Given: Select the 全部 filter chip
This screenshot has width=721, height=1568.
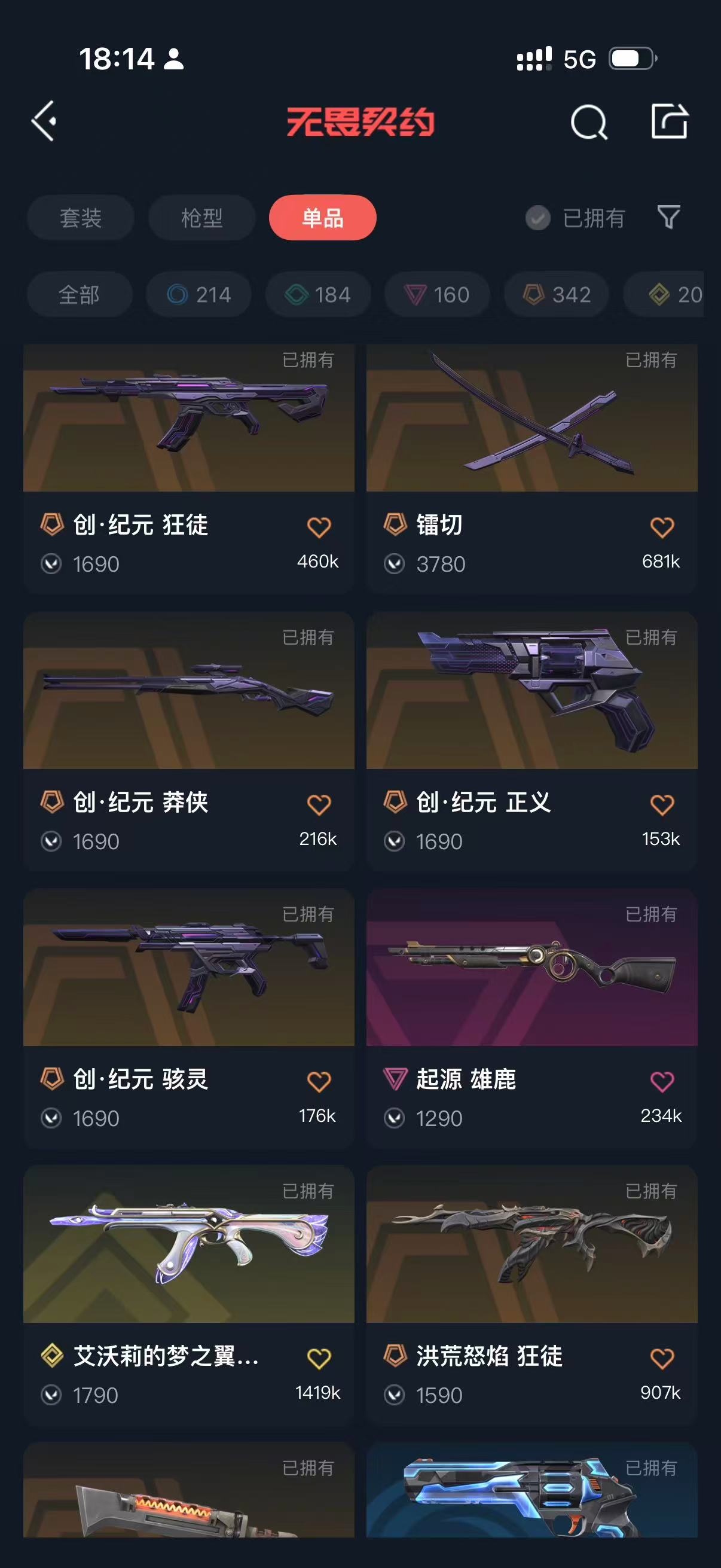Looking at the screenshot, I should pyautogui.click(x=79, y=295).
